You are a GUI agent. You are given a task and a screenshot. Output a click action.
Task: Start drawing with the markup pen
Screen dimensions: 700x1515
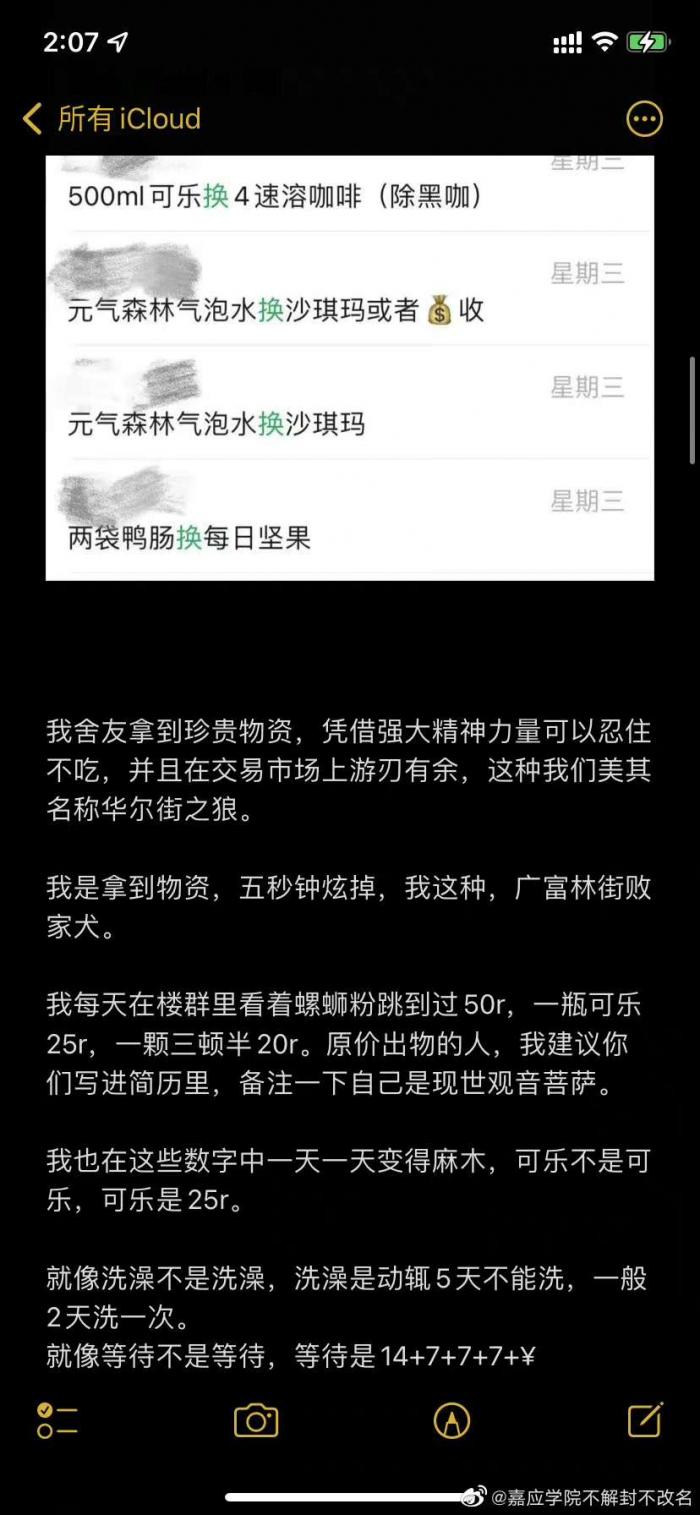[x=452, y=1420]
